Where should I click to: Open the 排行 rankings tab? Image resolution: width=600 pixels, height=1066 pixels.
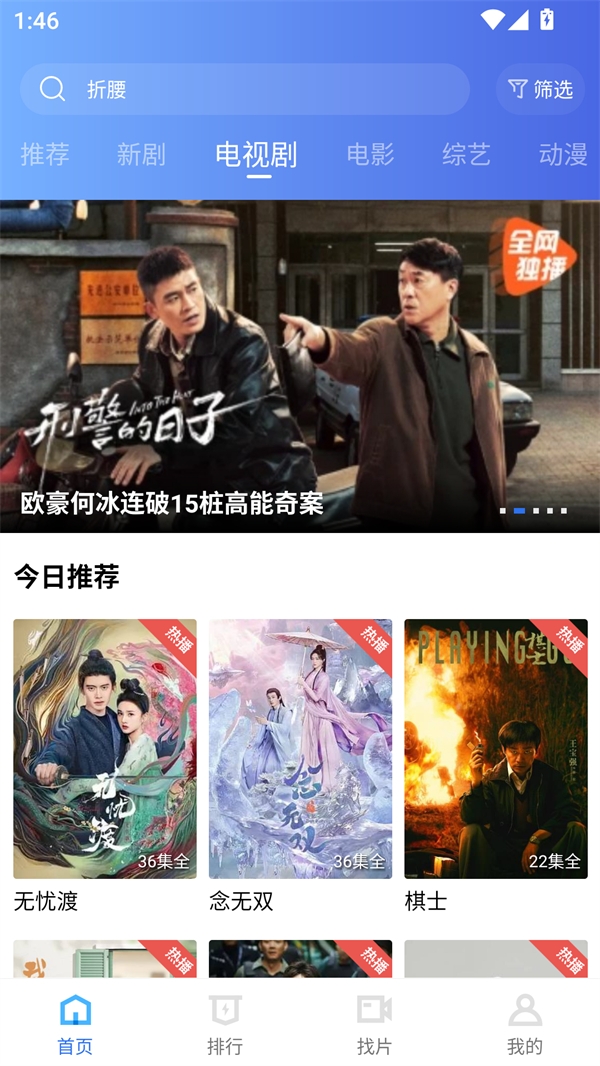click(225, 1023)
